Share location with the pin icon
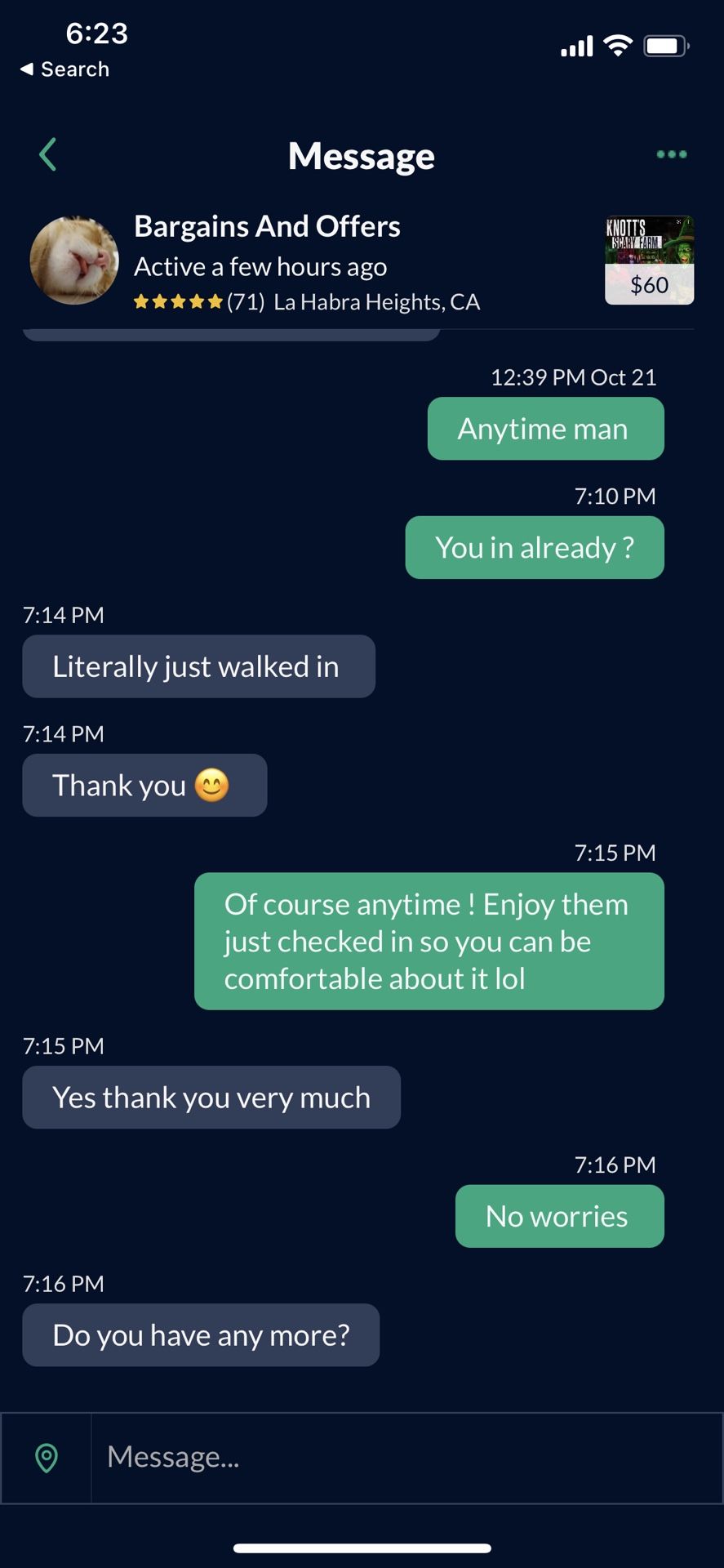 47,1458
